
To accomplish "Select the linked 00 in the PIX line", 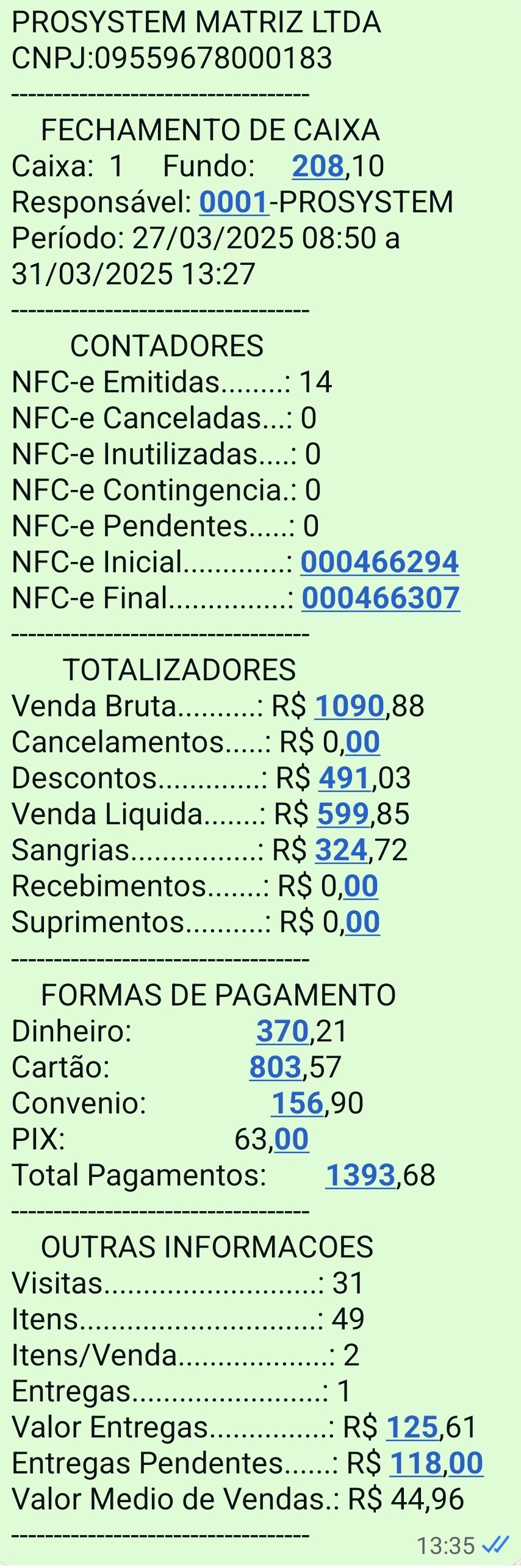I will click(292, 1139).
